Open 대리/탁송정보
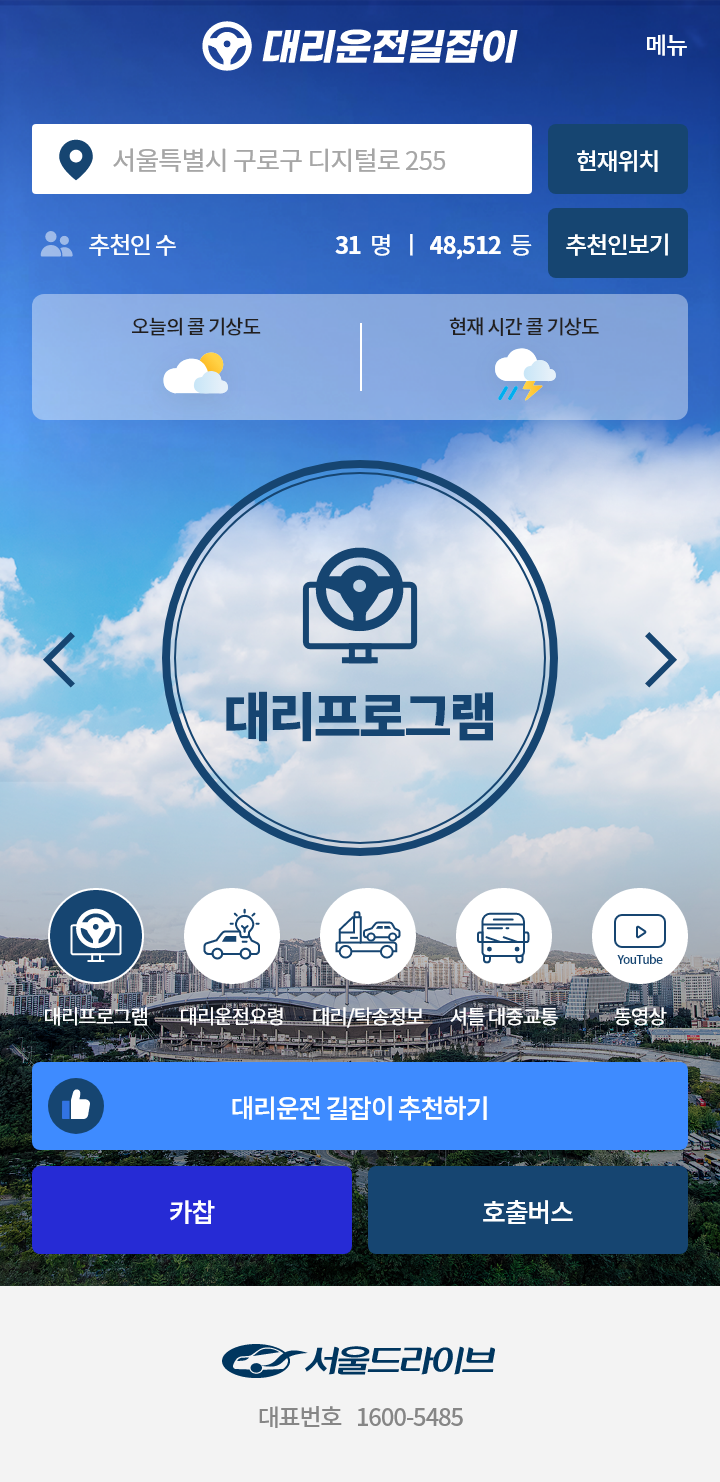This screenshot has height=1482, width=720. [x=368, y=936]
